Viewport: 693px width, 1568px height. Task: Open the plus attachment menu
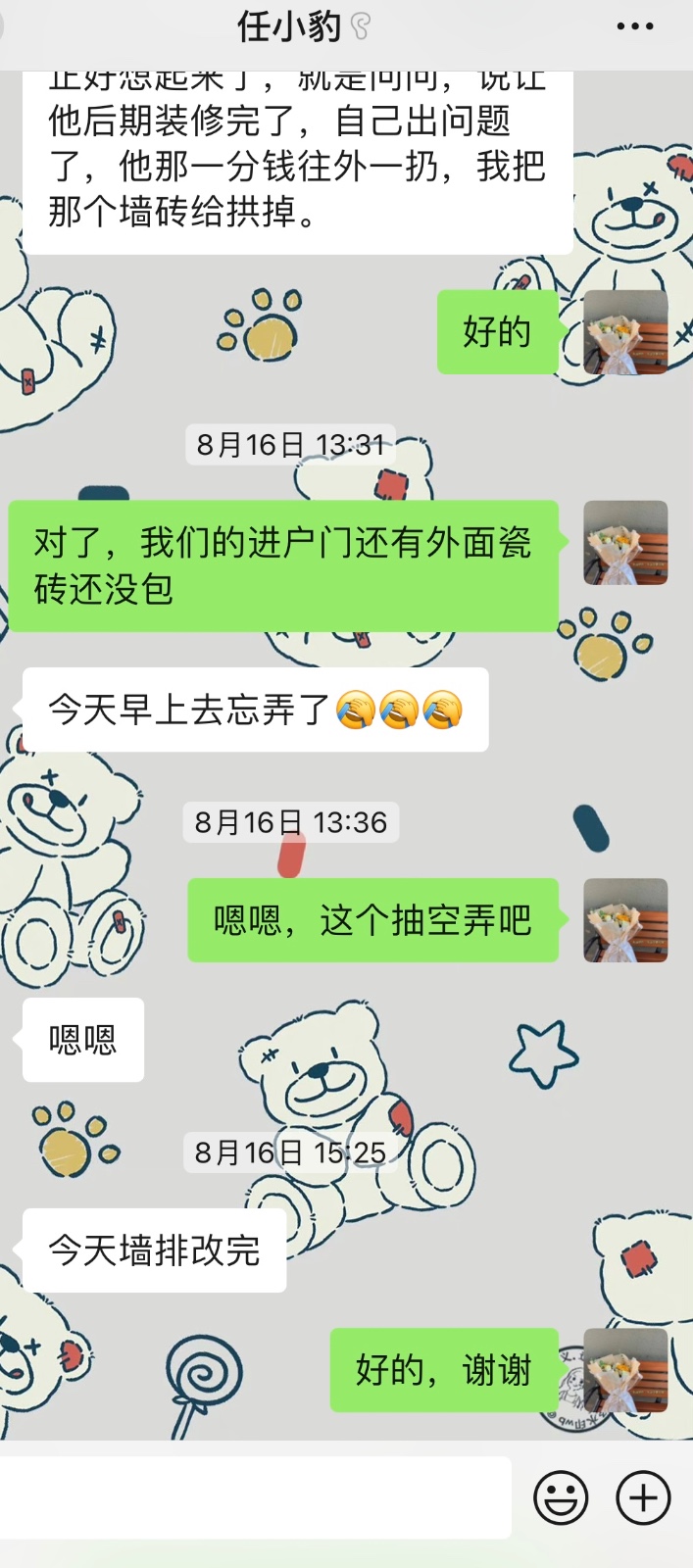(x=643, y=1497)
